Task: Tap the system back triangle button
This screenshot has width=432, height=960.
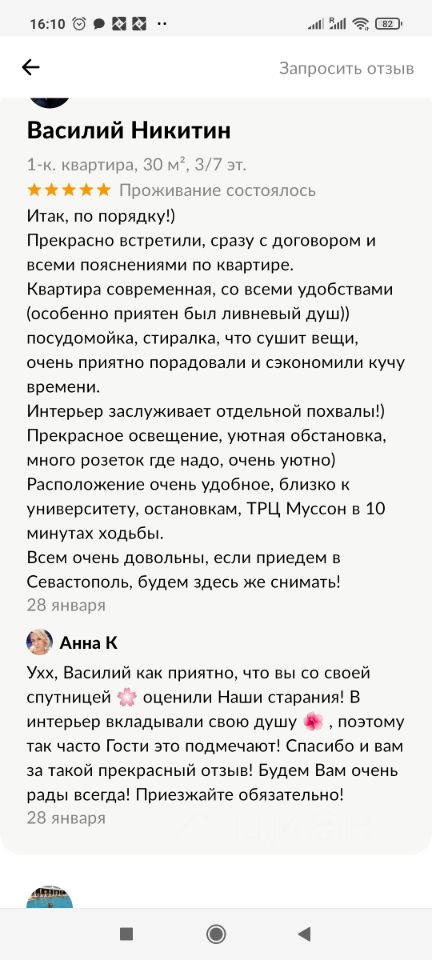Action: (304, 933)
